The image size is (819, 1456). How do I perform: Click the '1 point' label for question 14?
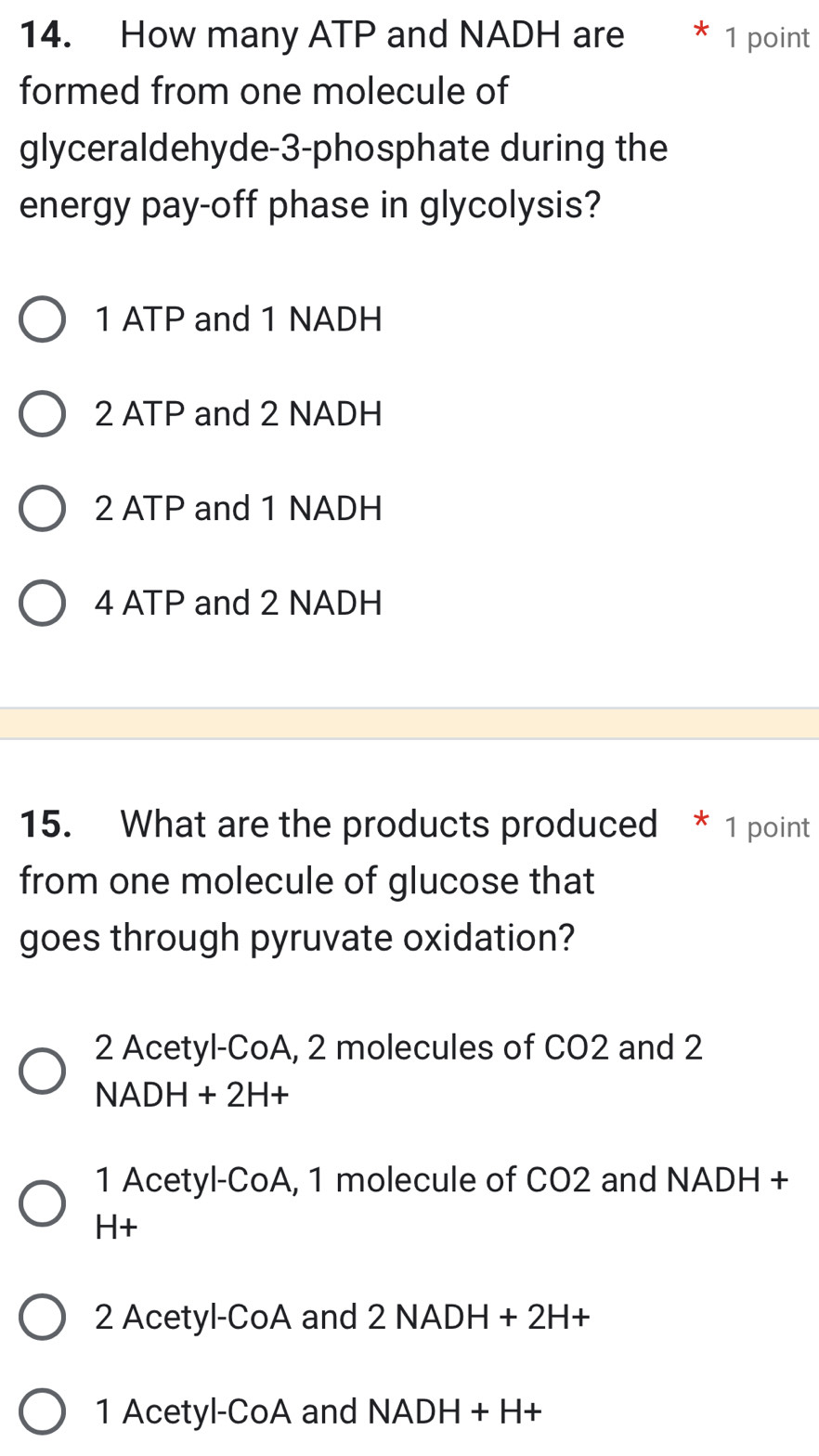[767, 38]
